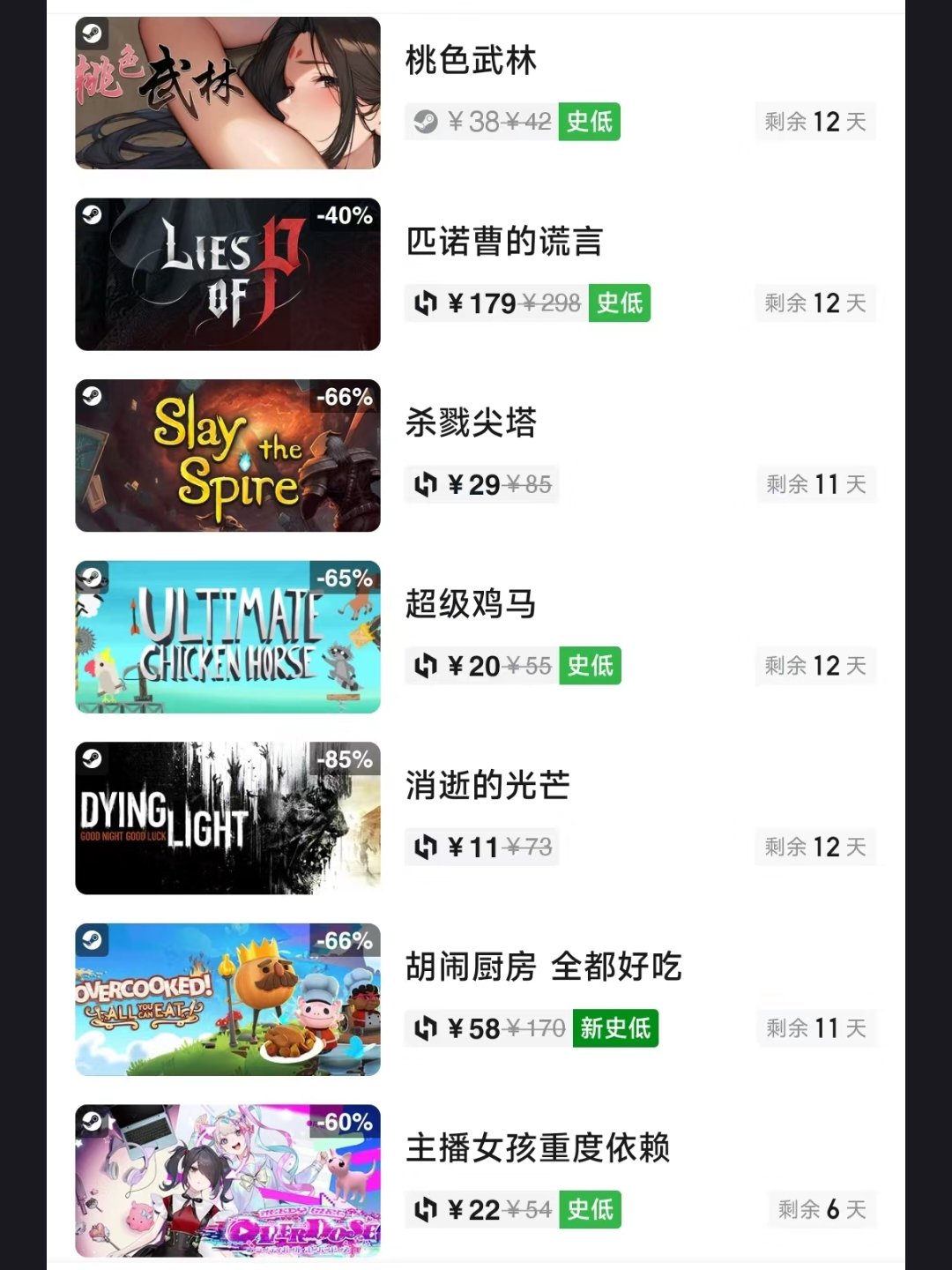Open the 匹诺曹的谎言 deal row
This screenshot has width=952, height=1270.
[503, 242]
